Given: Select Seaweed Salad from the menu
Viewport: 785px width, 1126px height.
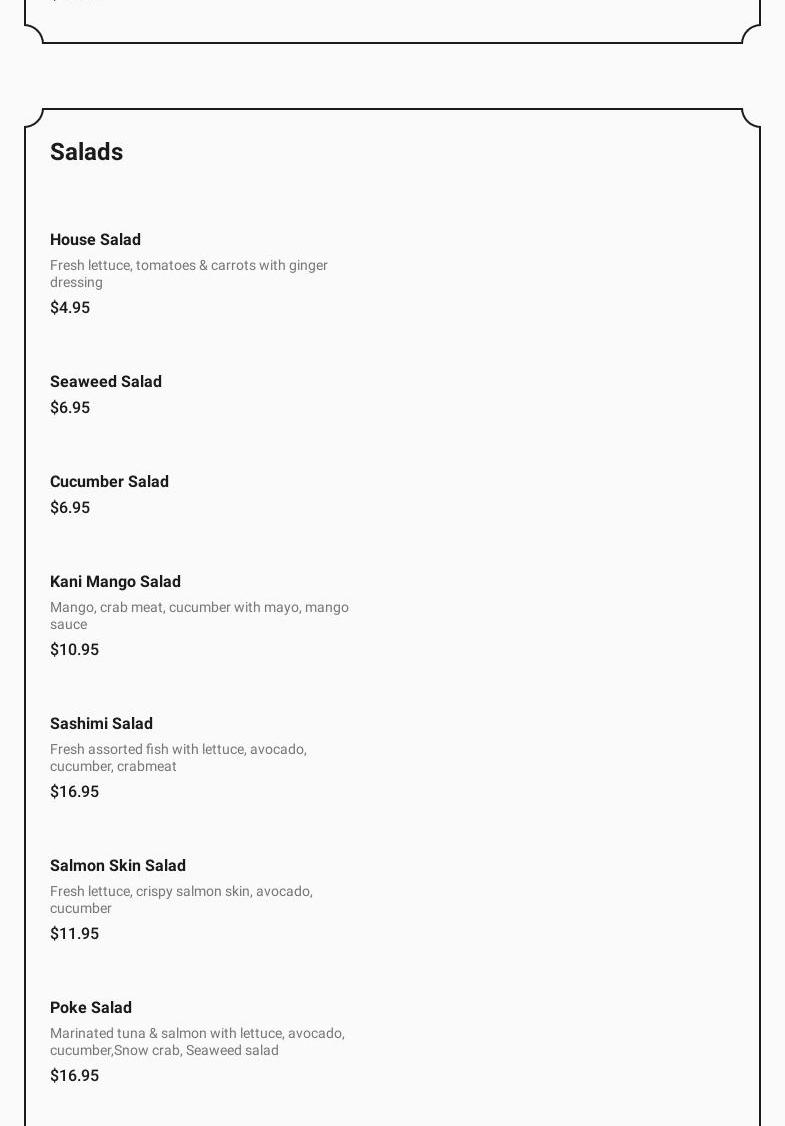Looking at the screenshot, I should [105, 382].
